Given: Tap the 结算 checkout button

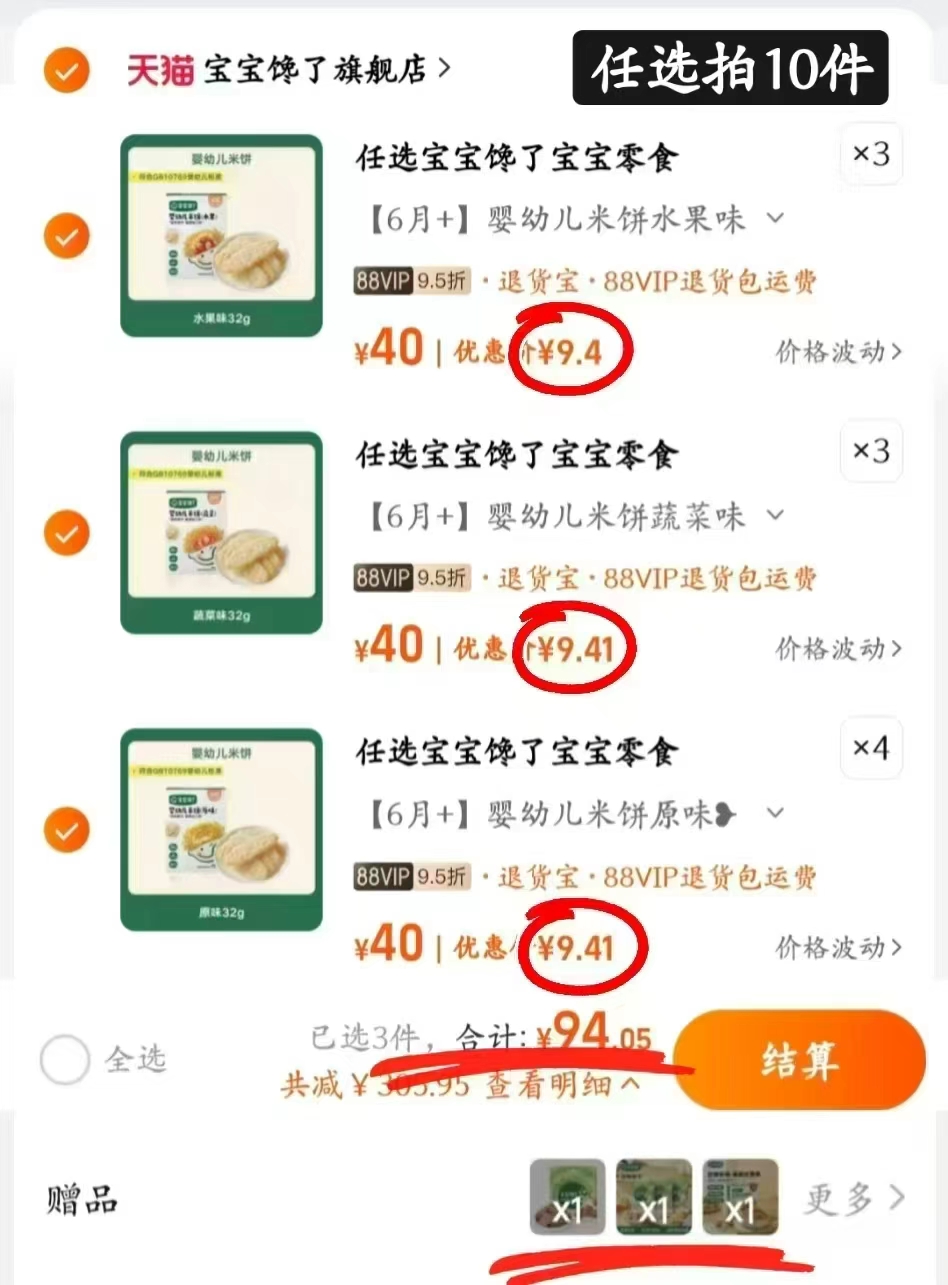Looking at the screenshot, I should pos(799,1063).
